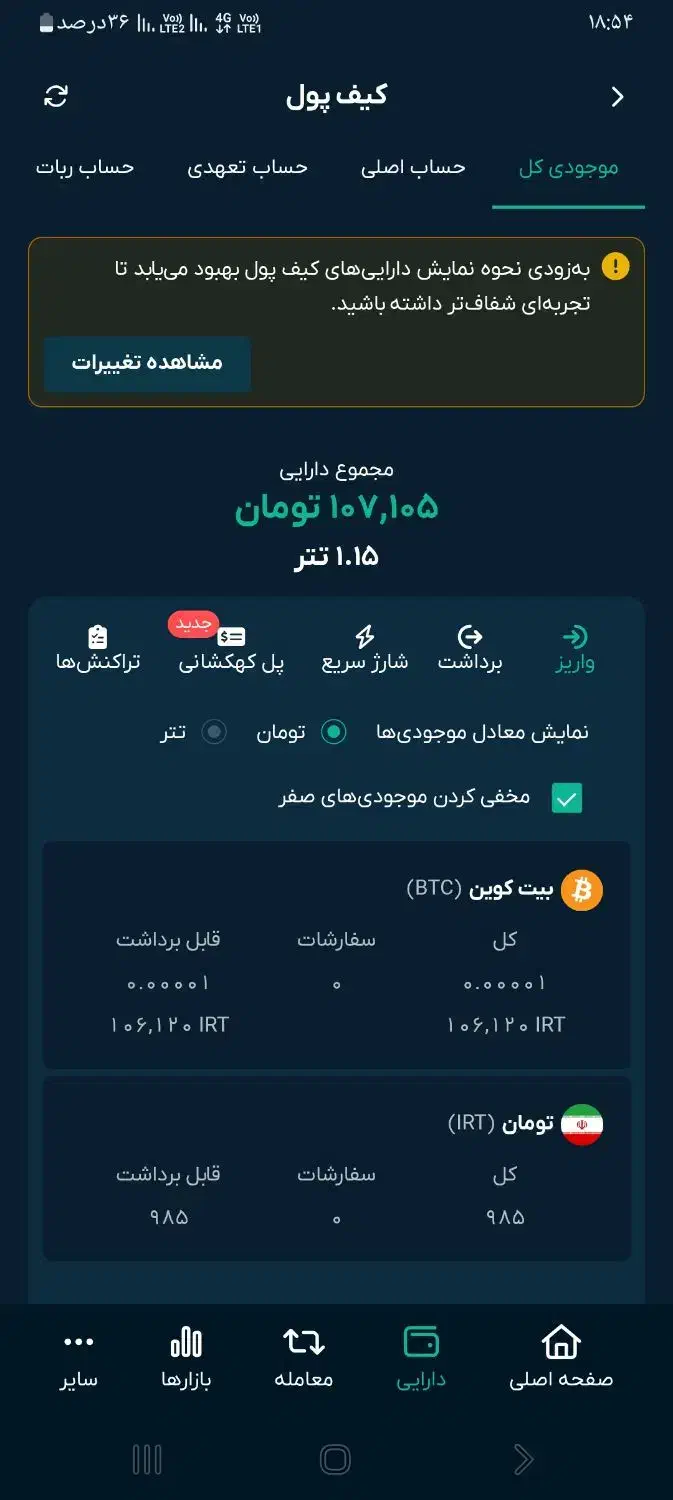Open the حساب ربات tab
Screen dimensions: 673x1500
85,167
